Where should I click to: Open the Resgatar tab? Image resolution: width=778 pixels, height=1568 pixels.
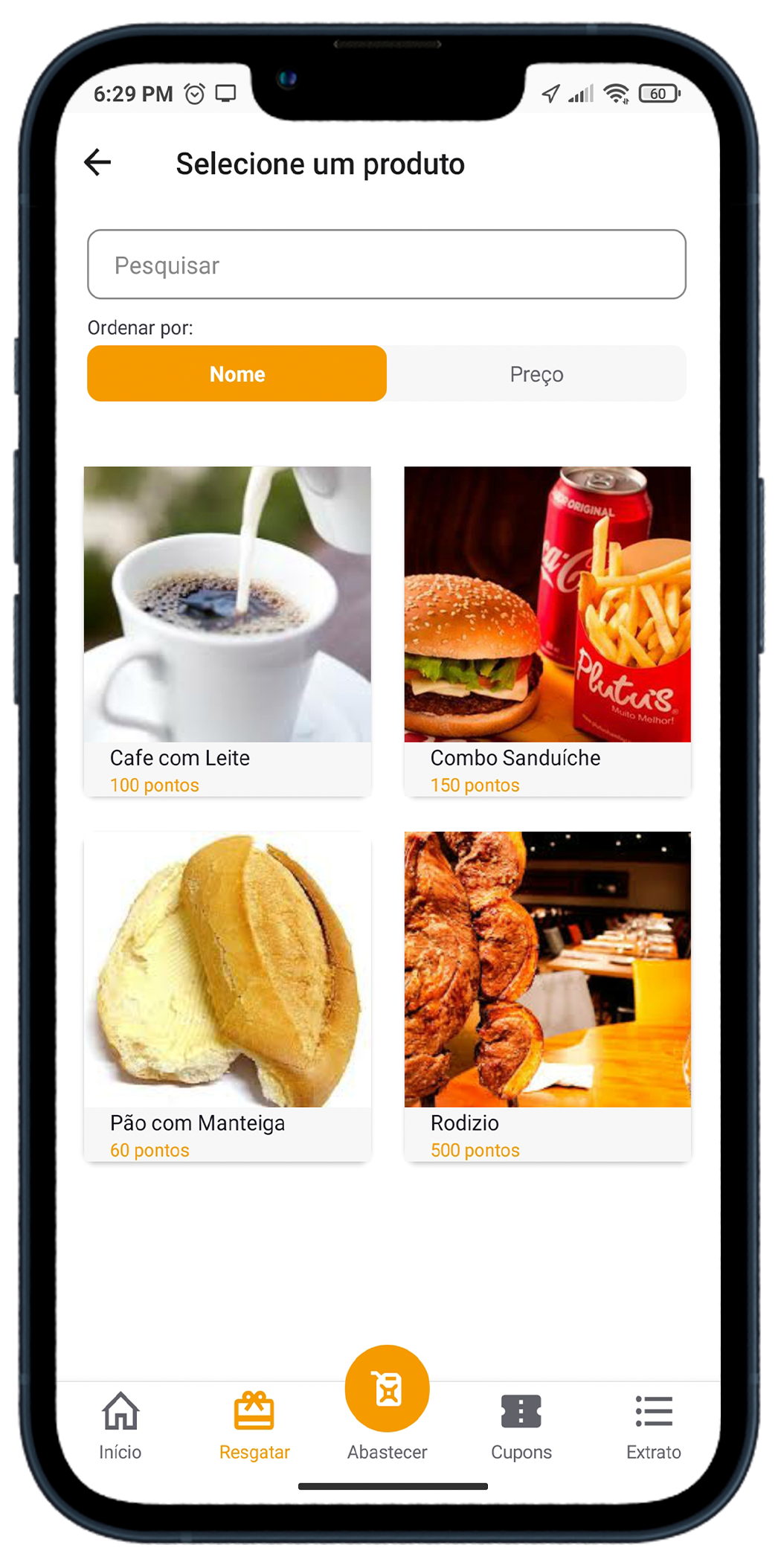tap(254, 1425)
